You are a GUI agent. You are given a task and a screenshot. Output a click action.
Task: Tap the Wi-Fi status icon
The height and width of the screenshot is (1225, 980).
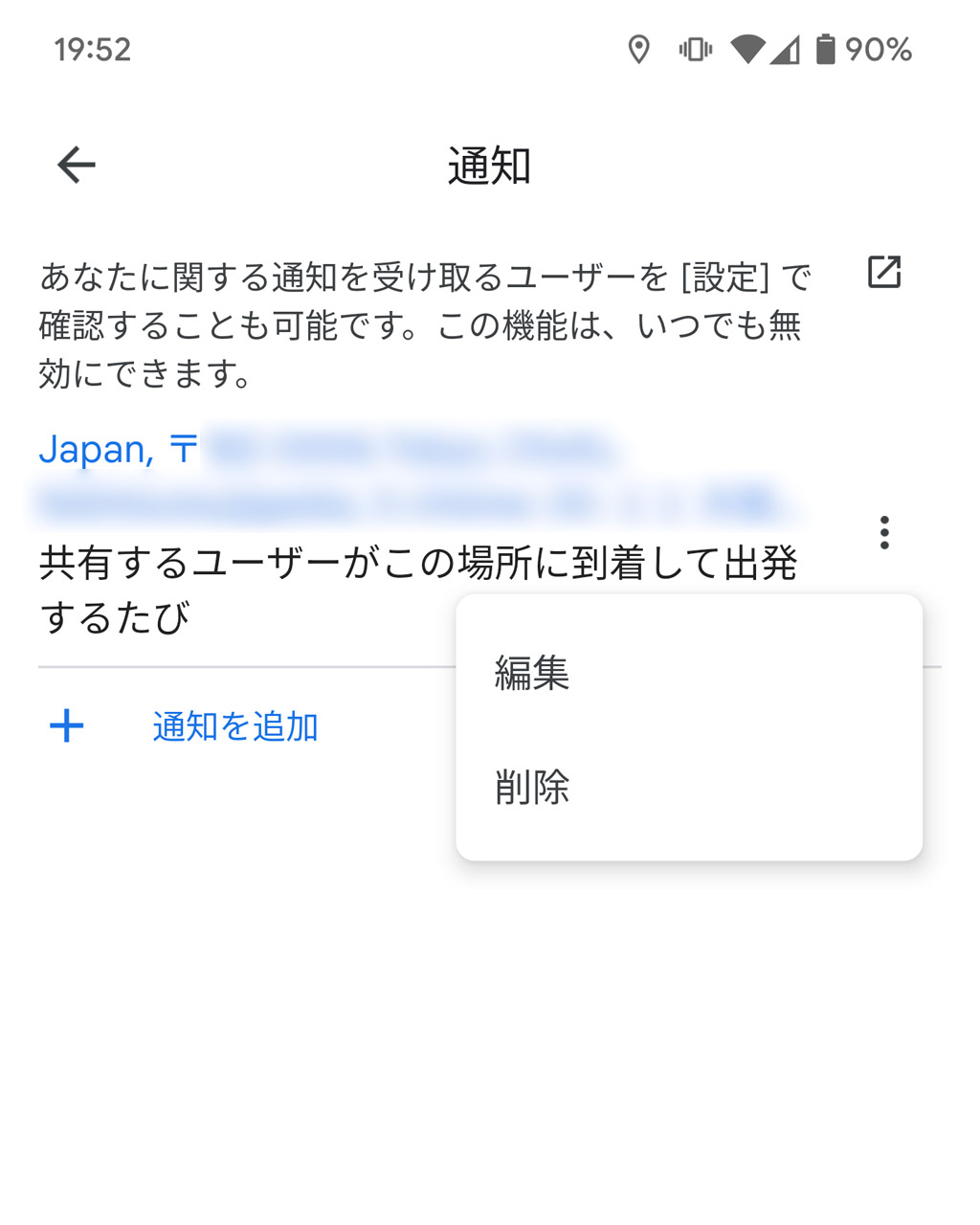point(748,50)
